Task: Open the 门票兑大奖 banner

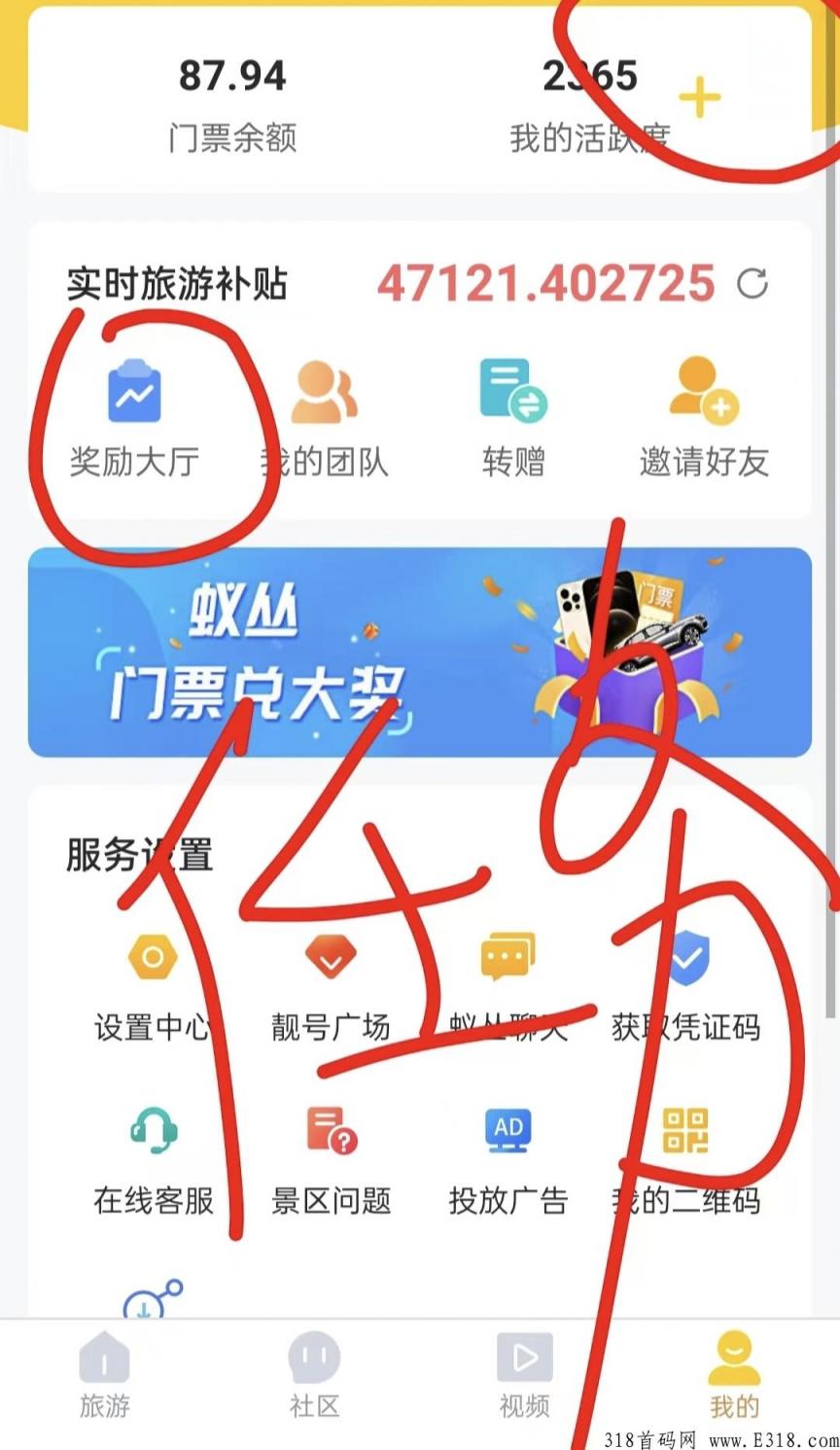Action: click(420, 653)
